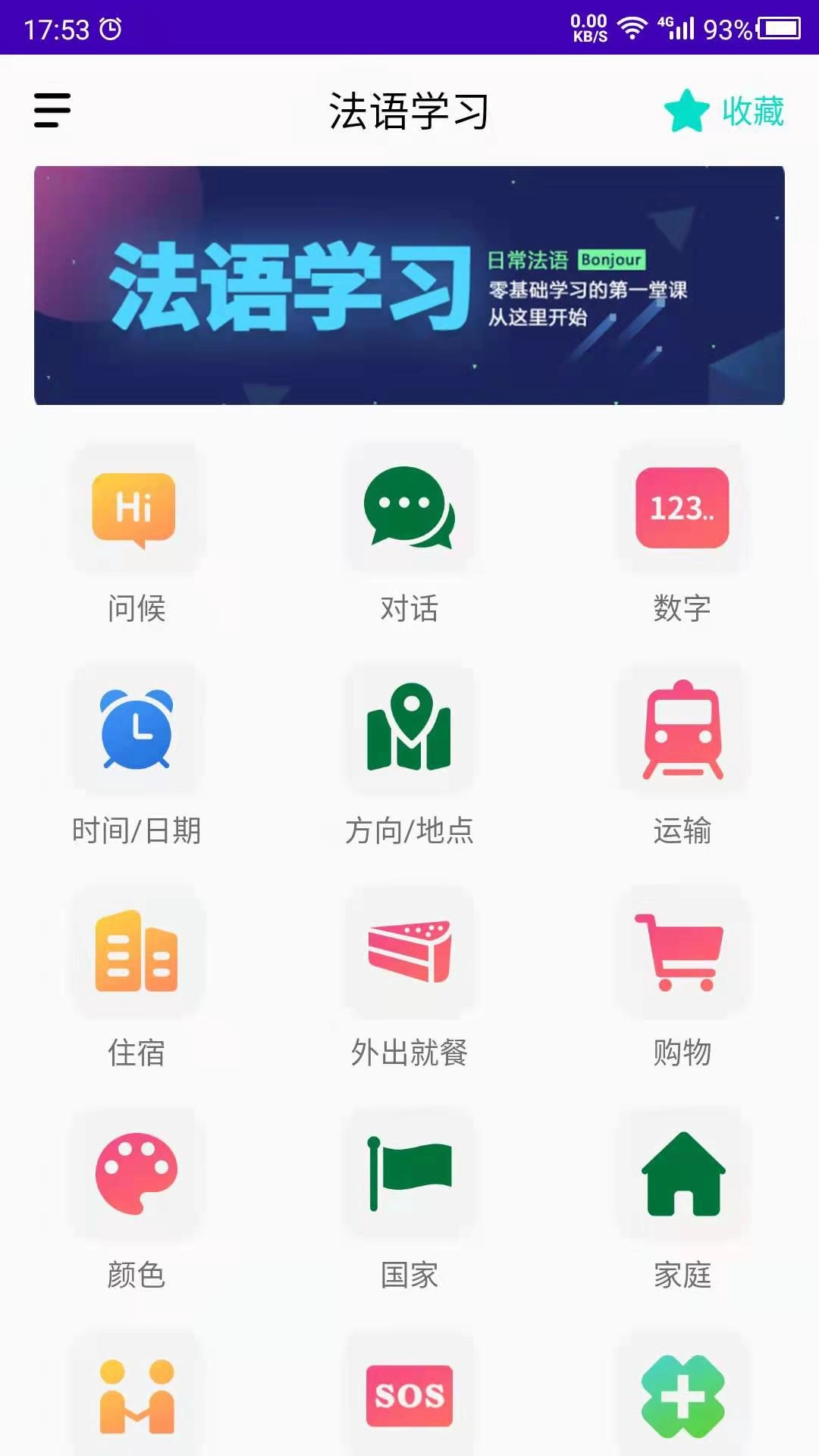Select the 外出就餐 cake slice icon

[x=409, y=952]
